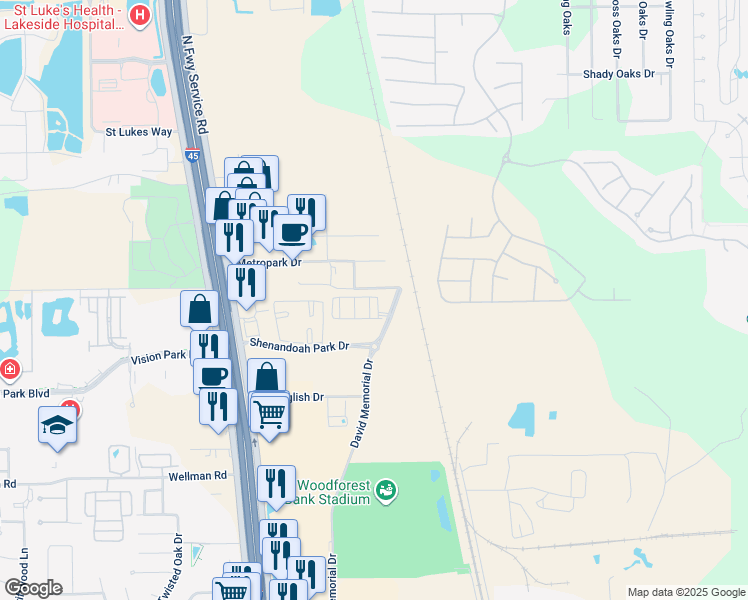The image size is (748, 600).
Task: Open the graduation cap school marker
Action: [x=58, y=425]
